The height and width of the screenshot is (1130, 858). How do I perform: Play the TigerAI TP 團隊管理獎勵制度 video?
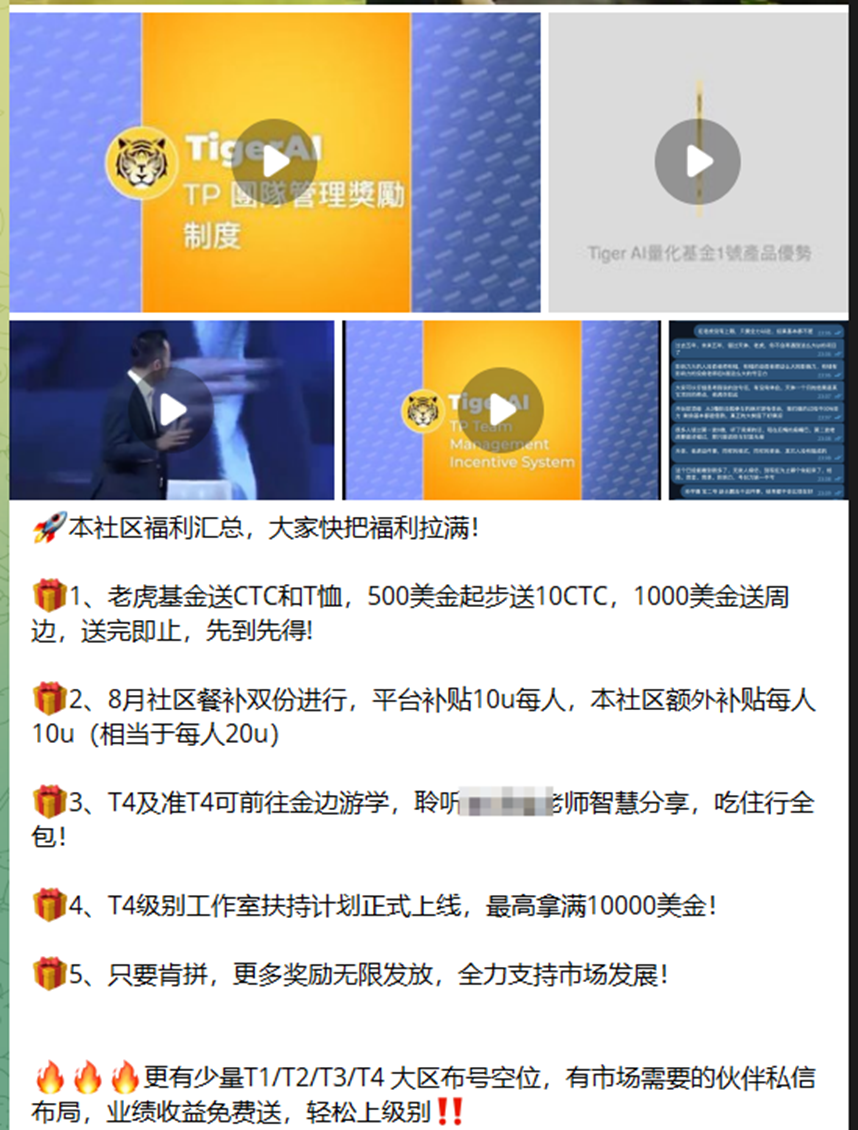coord(274,161)
